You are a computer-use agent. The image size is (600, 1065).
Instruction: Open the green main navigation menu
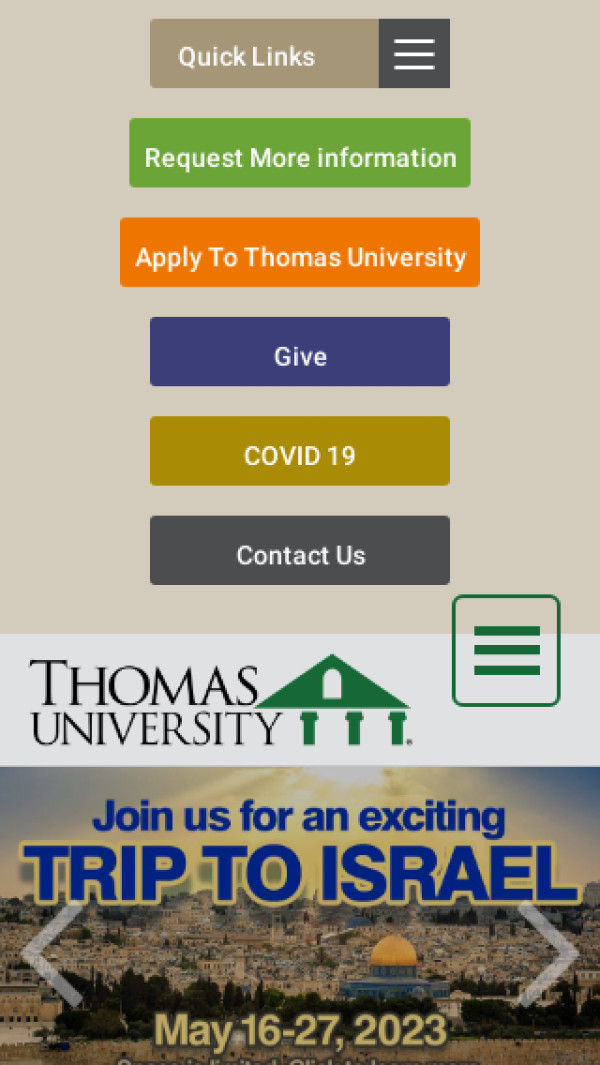point(506,651)
